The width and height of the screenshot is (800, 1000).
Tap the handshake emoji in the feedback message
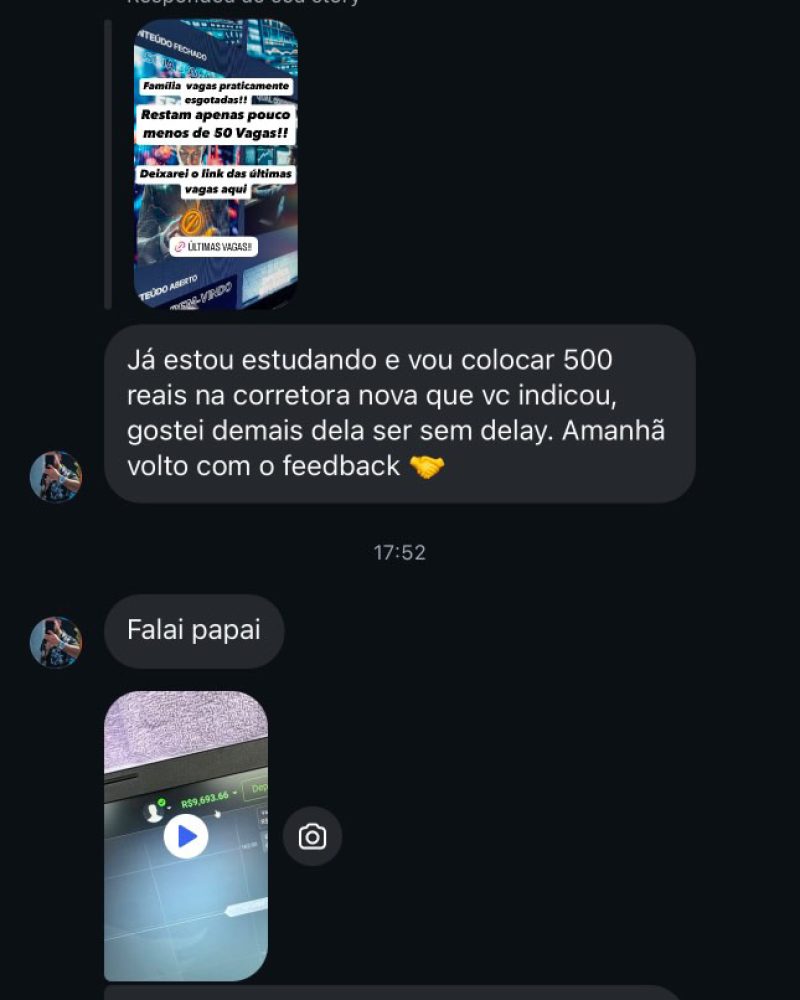click(x=427, y=465)
